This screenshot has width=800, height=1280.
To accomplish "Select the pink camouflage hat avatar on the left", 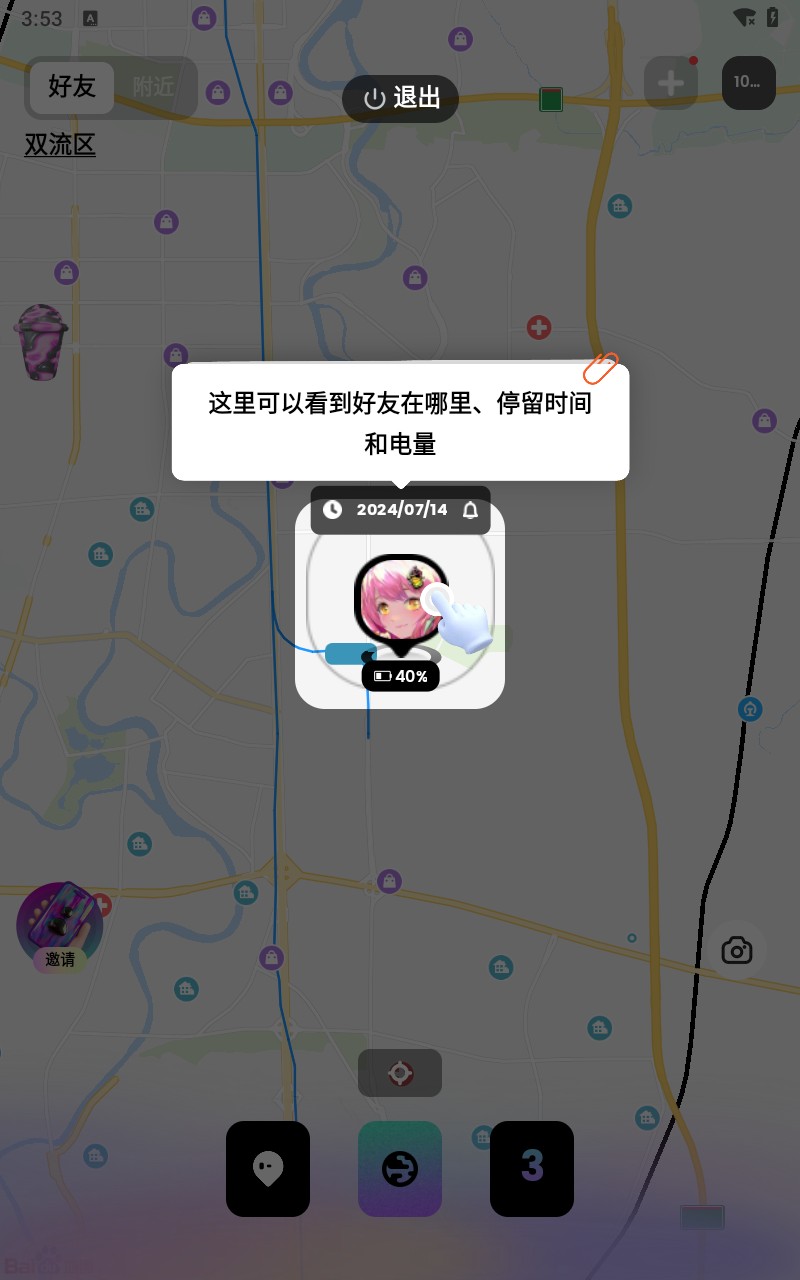I will (40, 342).
